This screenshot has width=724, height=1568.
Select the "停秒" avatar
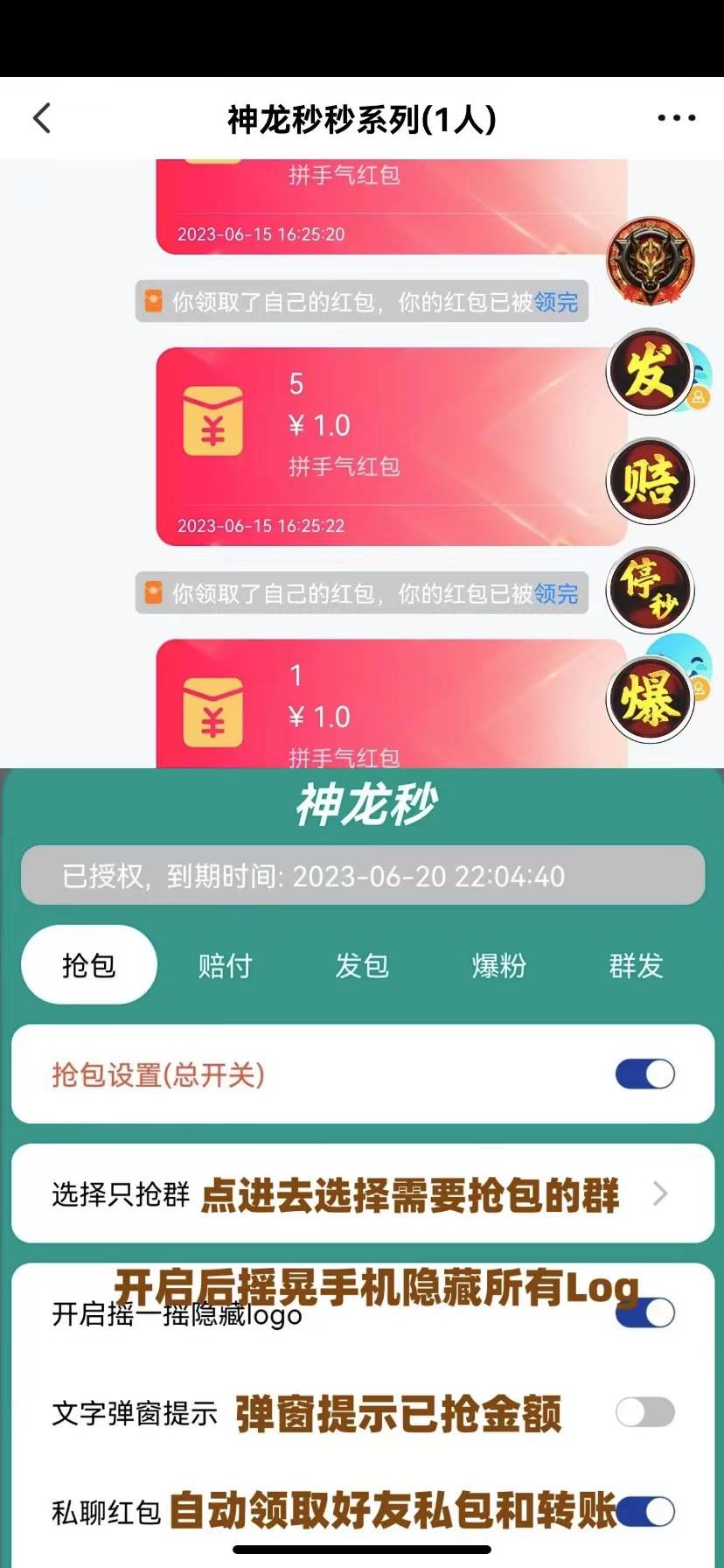click(651, 591)
